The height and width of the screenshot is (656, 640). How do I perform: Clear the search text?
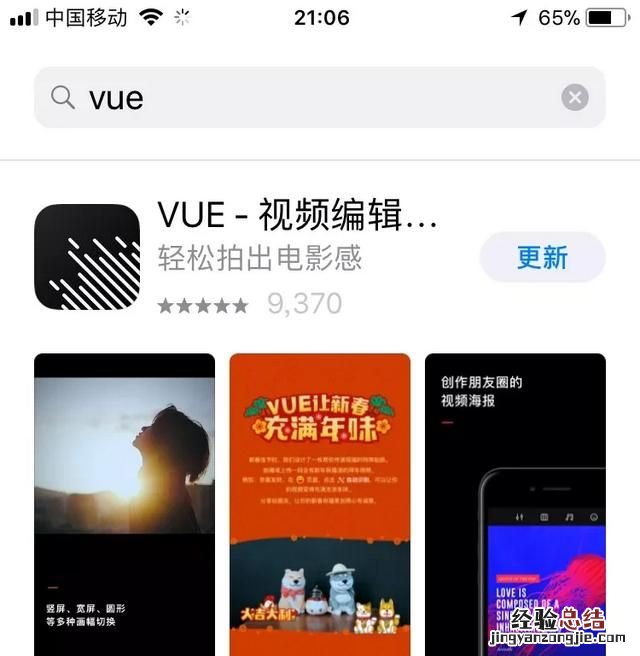[x=574, y=97]
